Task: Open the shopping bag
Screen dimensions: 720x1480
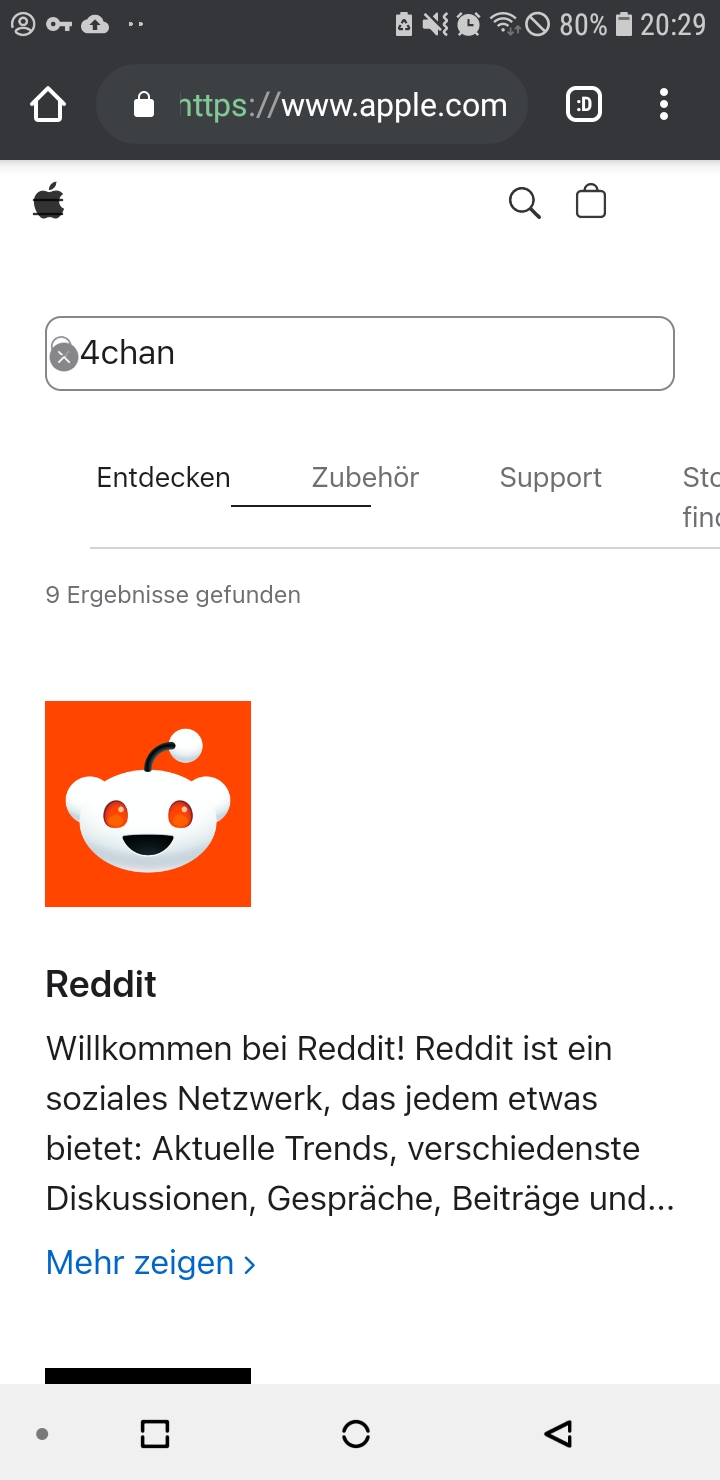Action: pyautogui.click(x=591, y=202)
